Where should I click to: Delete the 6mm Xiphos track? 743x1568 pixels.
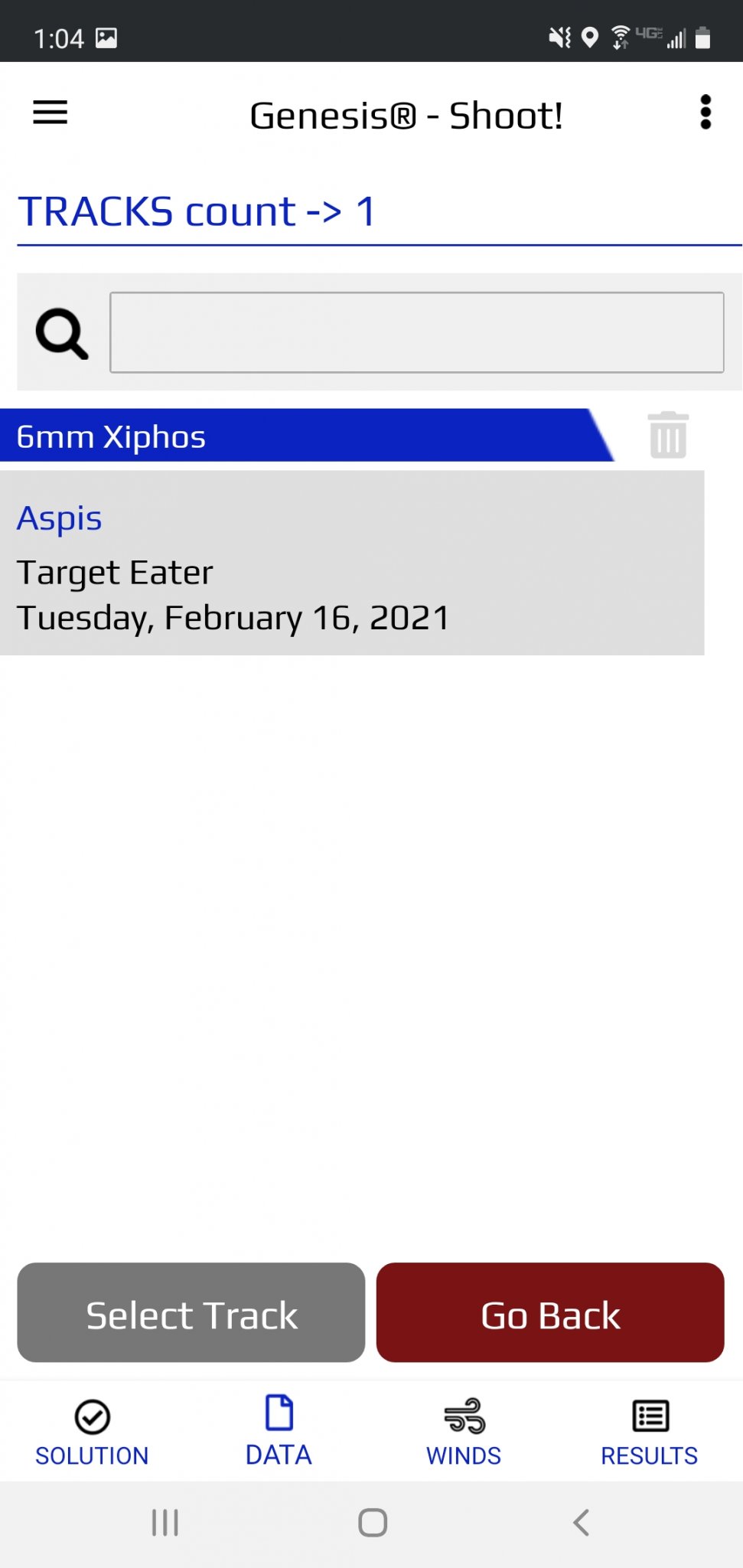(668, 435)
